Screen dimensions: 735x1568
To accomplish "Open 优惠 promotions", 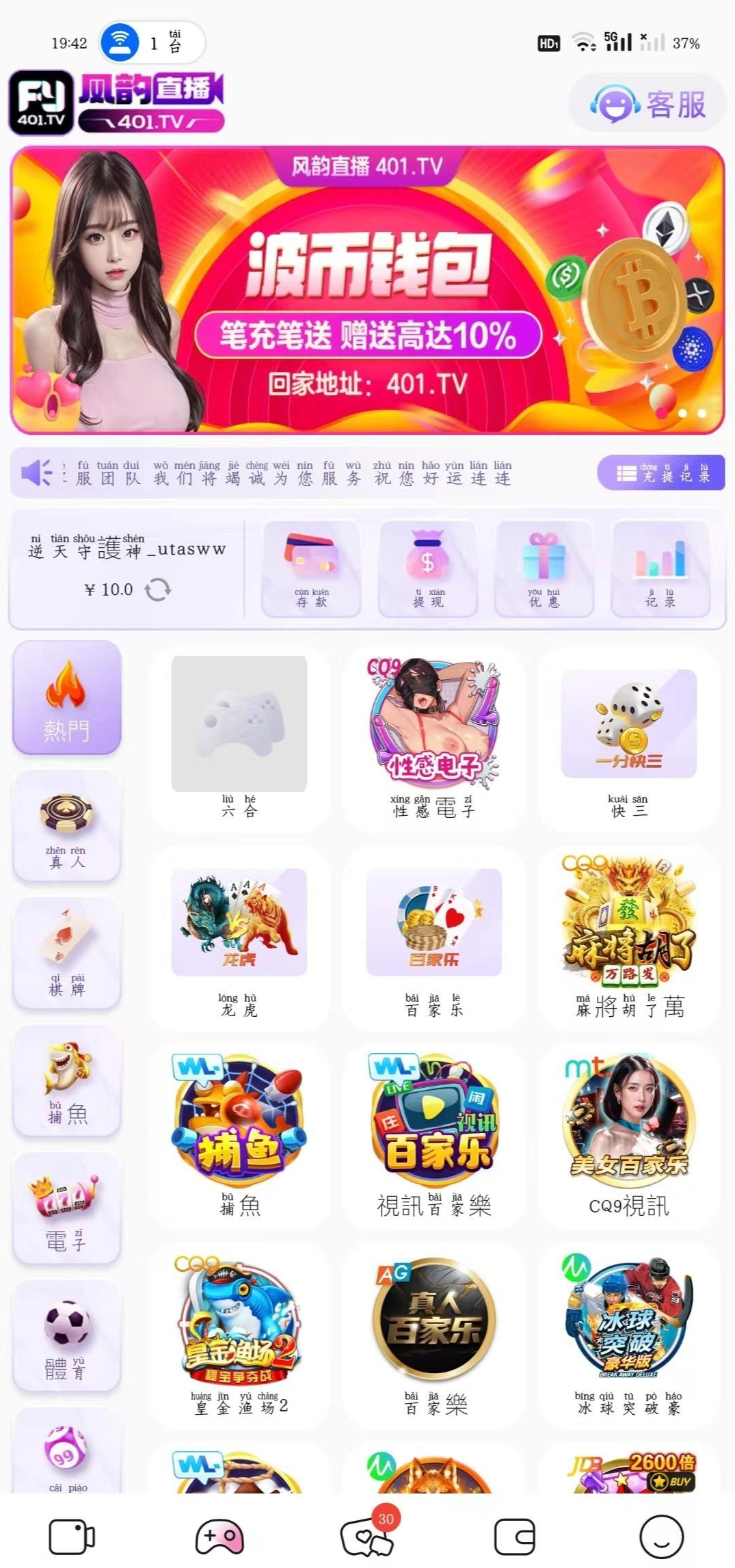I will click(544, 569).
